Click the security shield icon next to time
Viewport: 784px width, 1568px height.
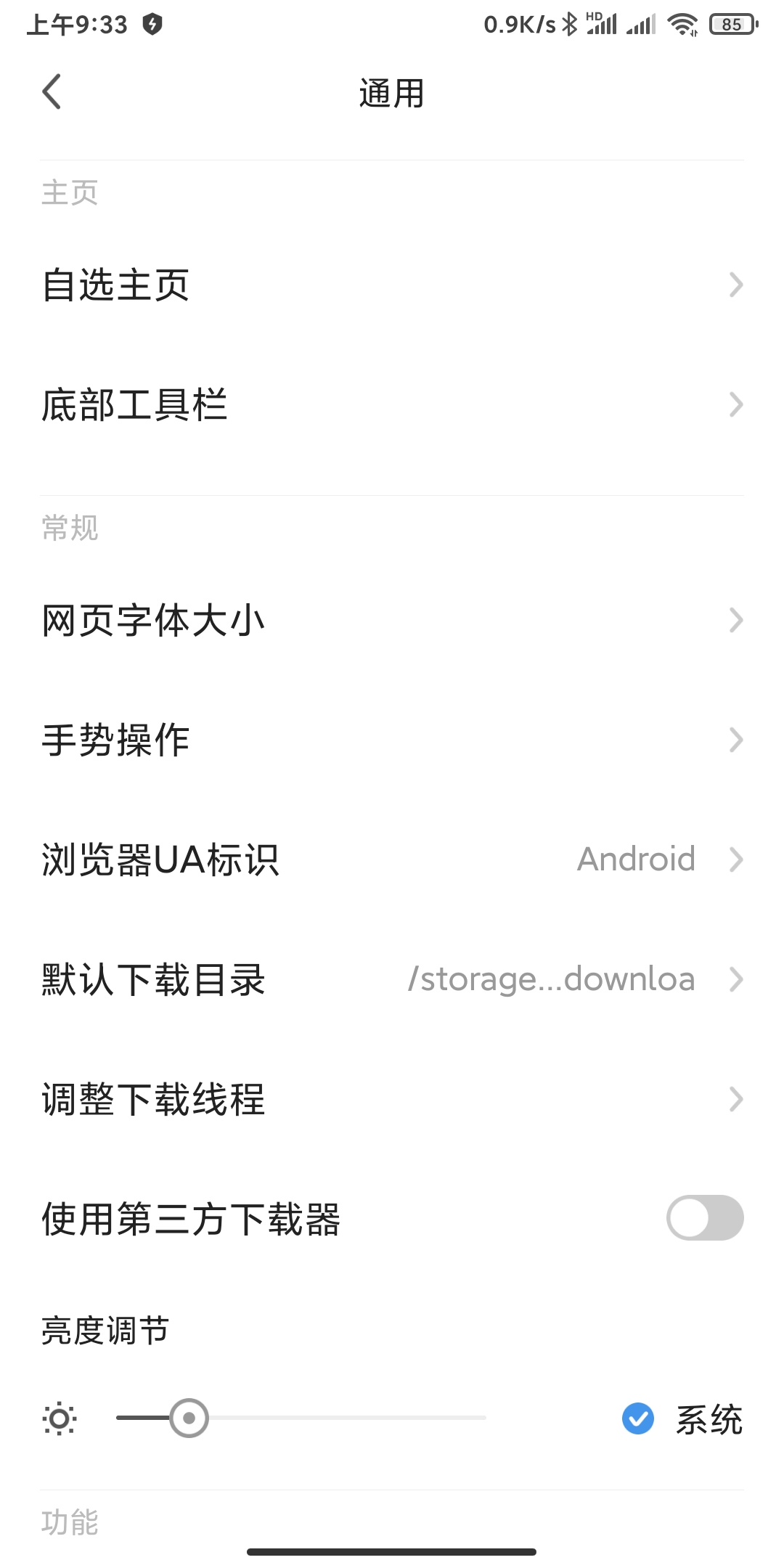click(x=151, y=24)
